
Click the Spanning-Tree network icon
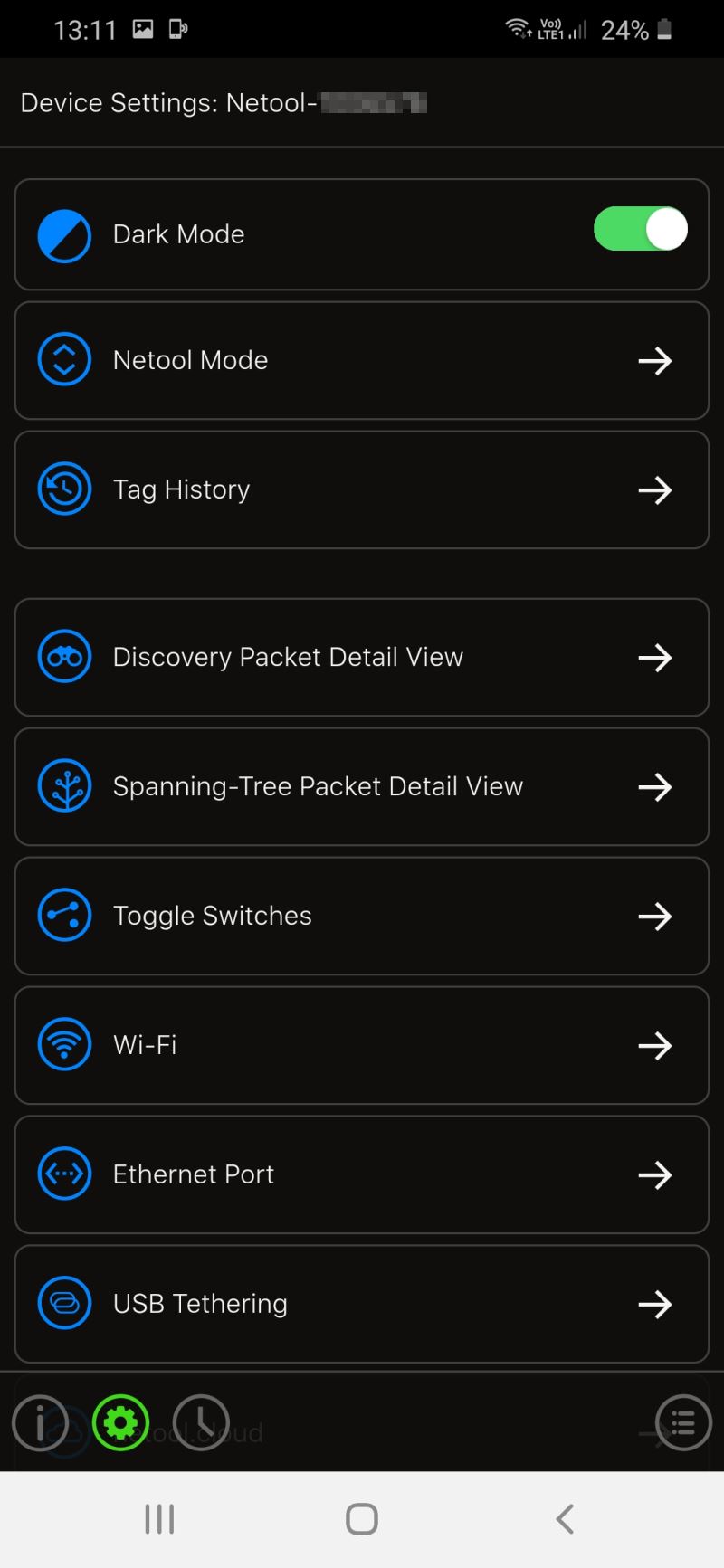(64, 785)
